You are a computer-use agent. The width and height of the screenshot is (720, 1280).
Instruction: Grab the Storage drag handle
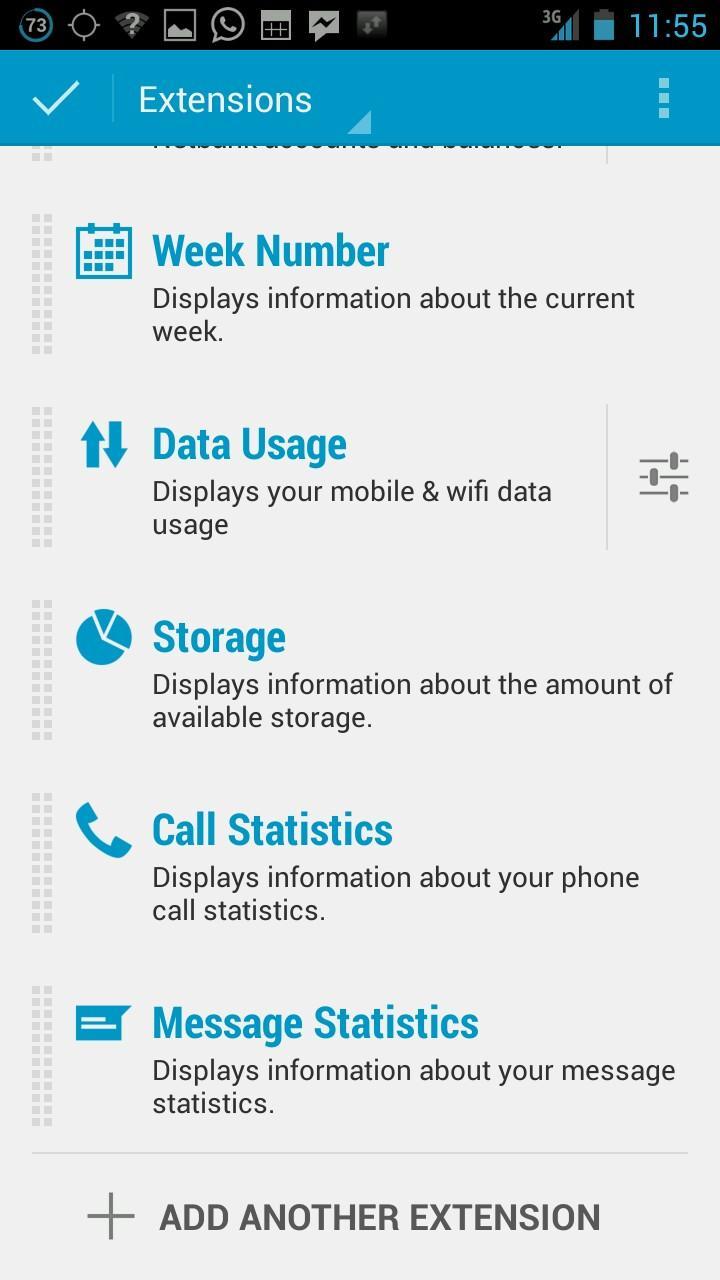pos(41,668)
